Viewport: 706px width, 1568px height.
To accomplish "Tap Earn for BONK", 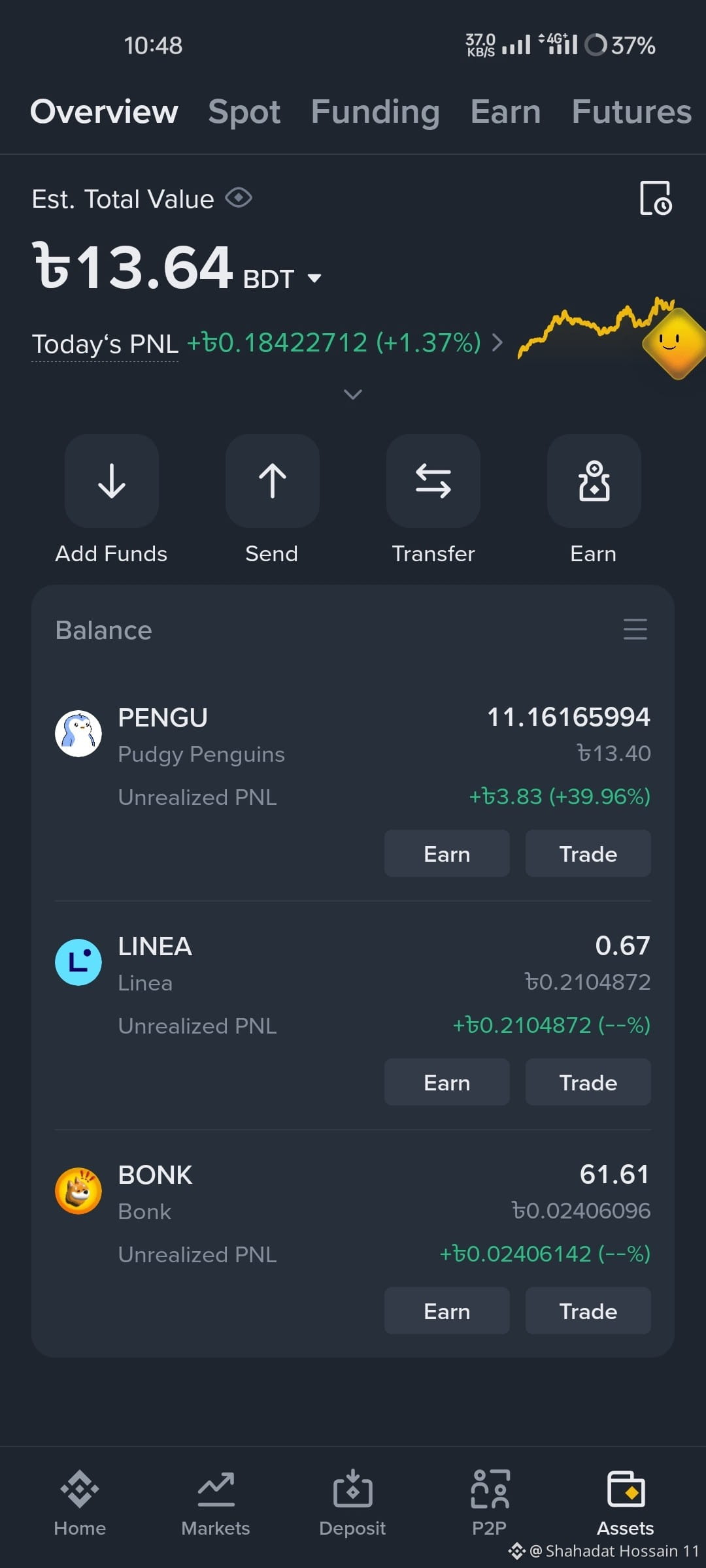I will (447, 1311).
